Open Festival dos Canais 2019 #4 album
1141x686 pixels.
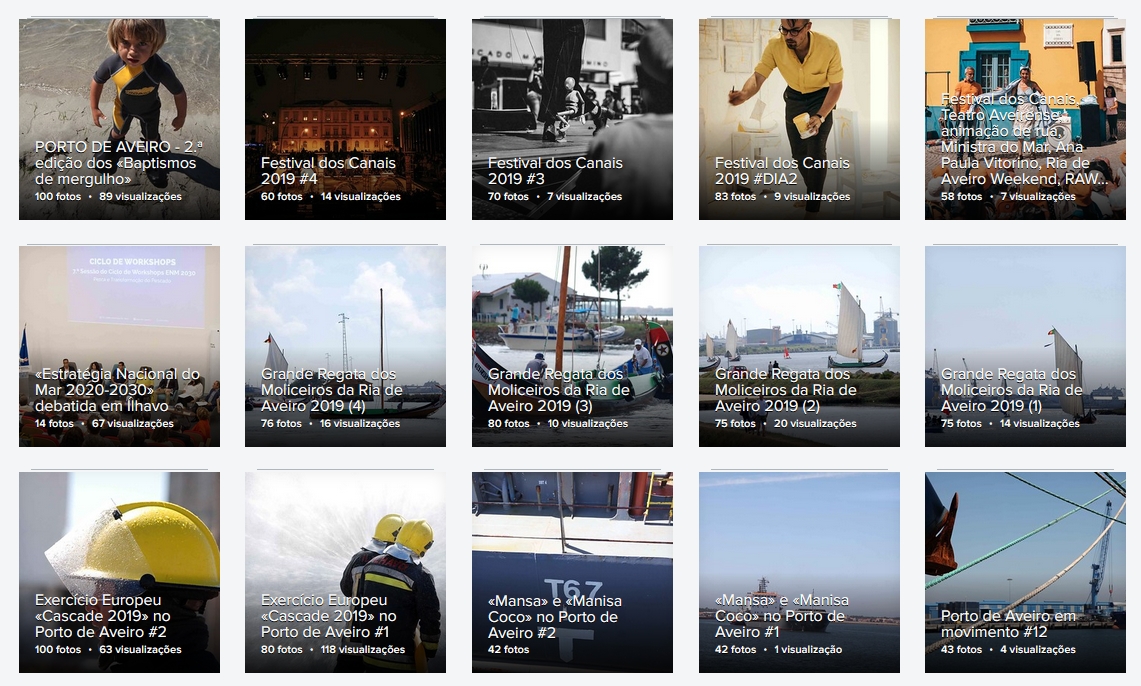coord(345,119)
